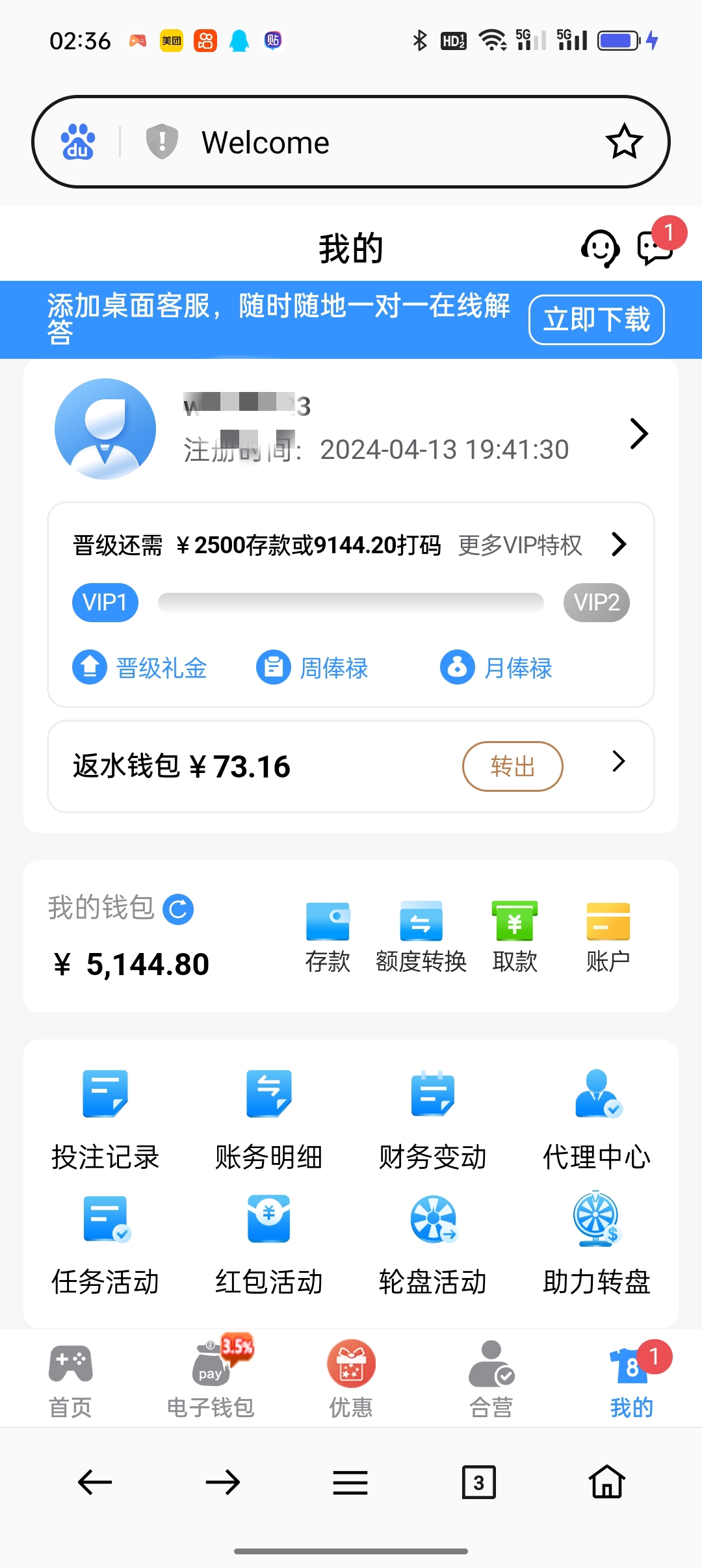The width and height of the screenshot is (702, 1568).
Task: Go back with the browser back arrow
Action: (x=95, y=1482)
